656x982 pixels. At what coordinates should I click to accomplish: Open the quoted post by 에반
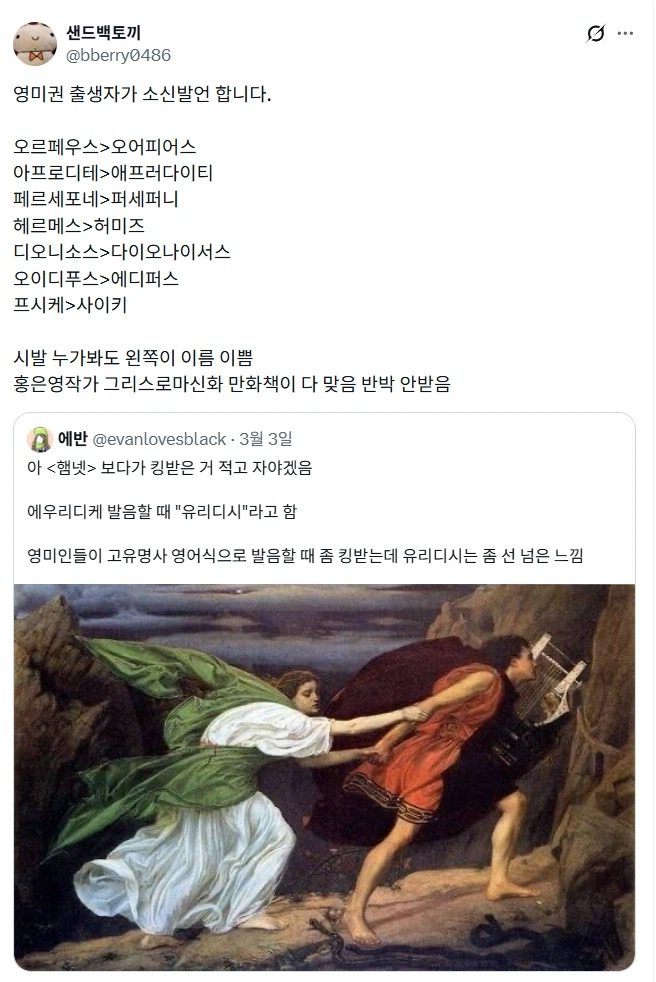point(325,498)
